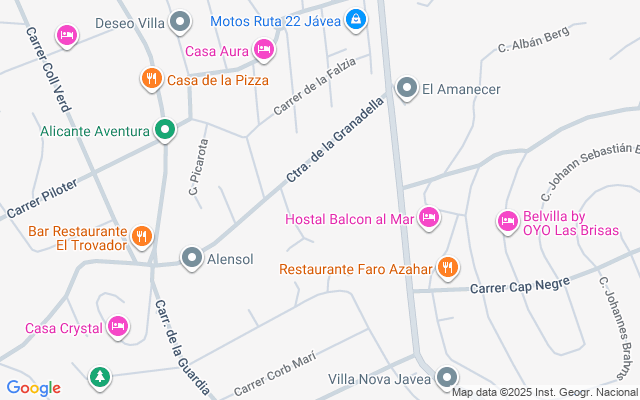The image size is (640, 400).
Task: Select the El Amanecer place marker
Action: coord(406,88)
